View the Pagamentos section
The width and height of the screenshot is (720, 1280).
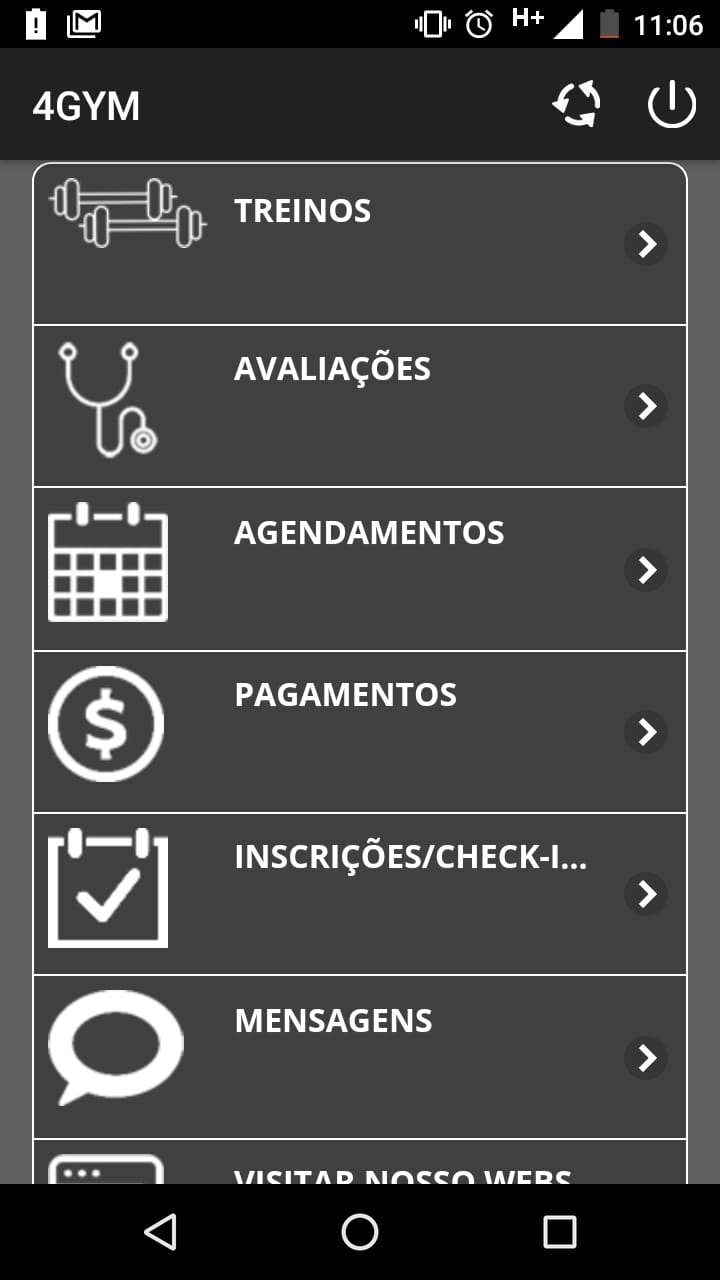(360, 732)
